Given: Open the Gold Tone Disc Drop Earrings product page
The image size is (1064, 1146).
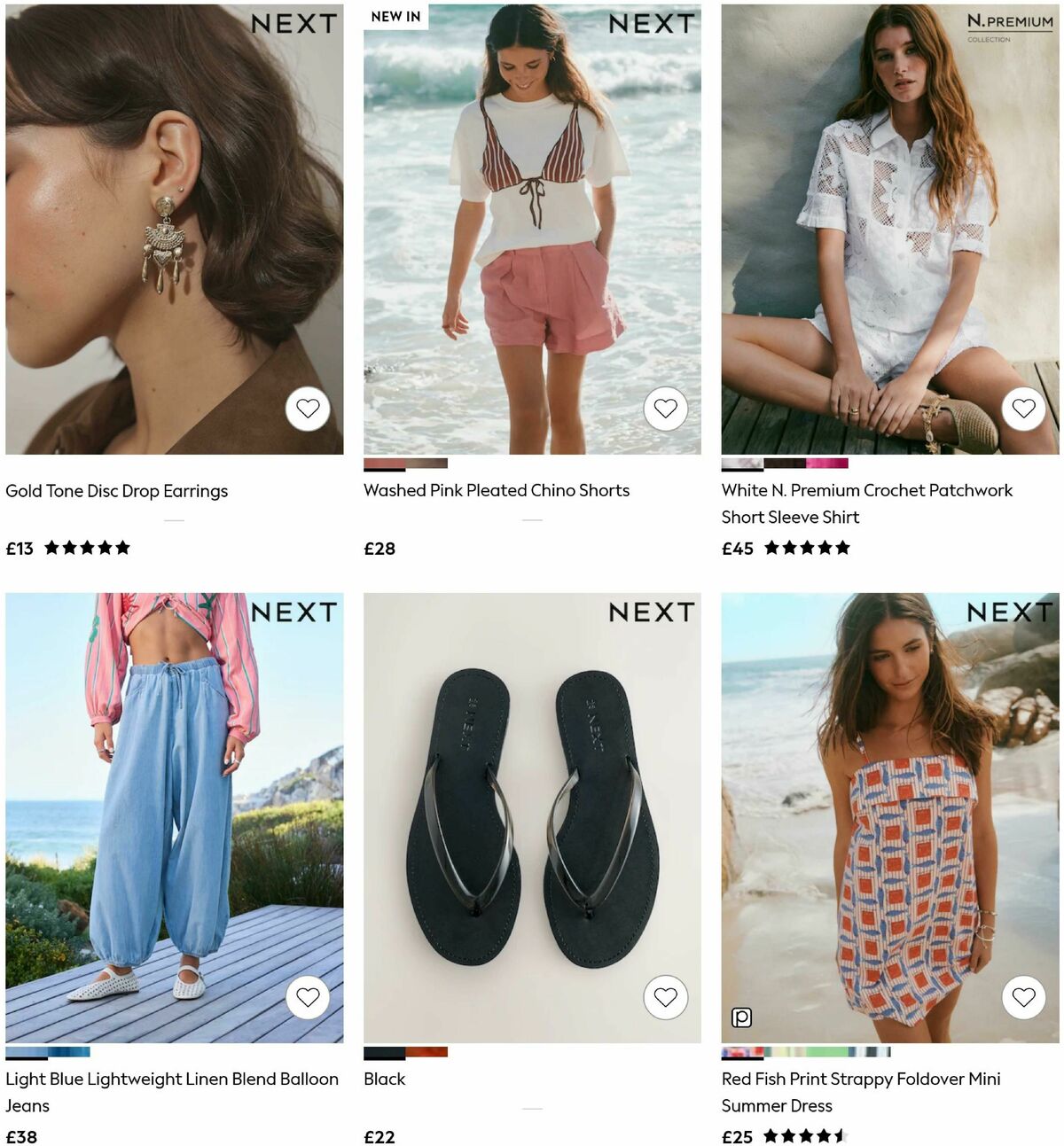Looking at the screenshot, I should tap(117, 490).
